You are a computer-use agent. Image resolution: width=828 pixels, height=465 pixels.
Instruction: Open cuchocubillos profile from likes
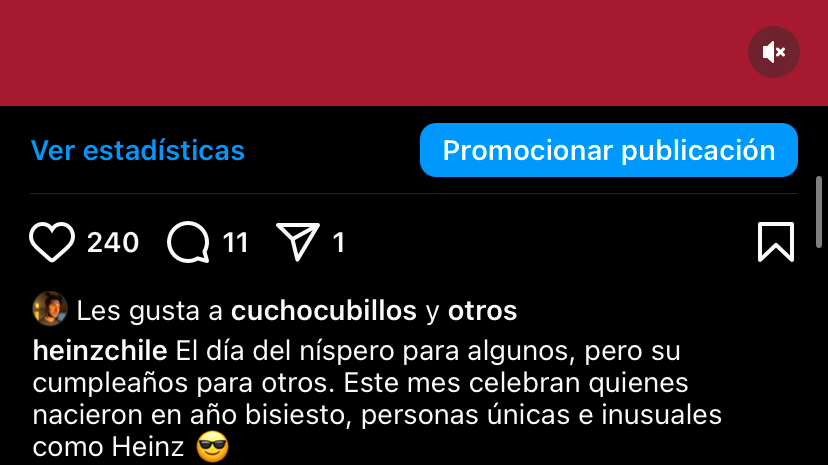pyautogui.click(x=323, y=311)
